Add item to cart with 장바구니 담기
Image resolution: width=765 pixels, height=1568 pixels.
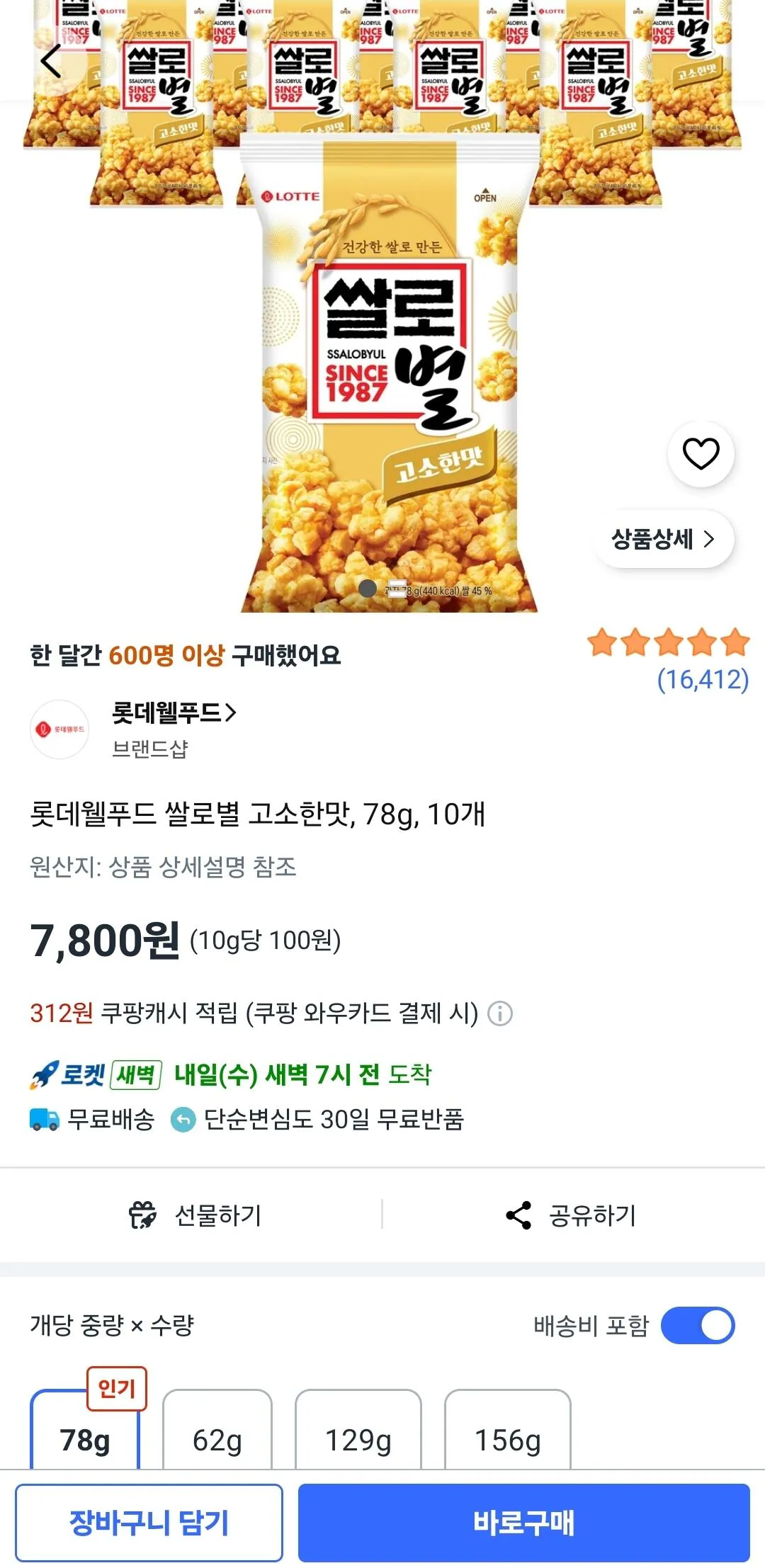(x=149, y=1523)
